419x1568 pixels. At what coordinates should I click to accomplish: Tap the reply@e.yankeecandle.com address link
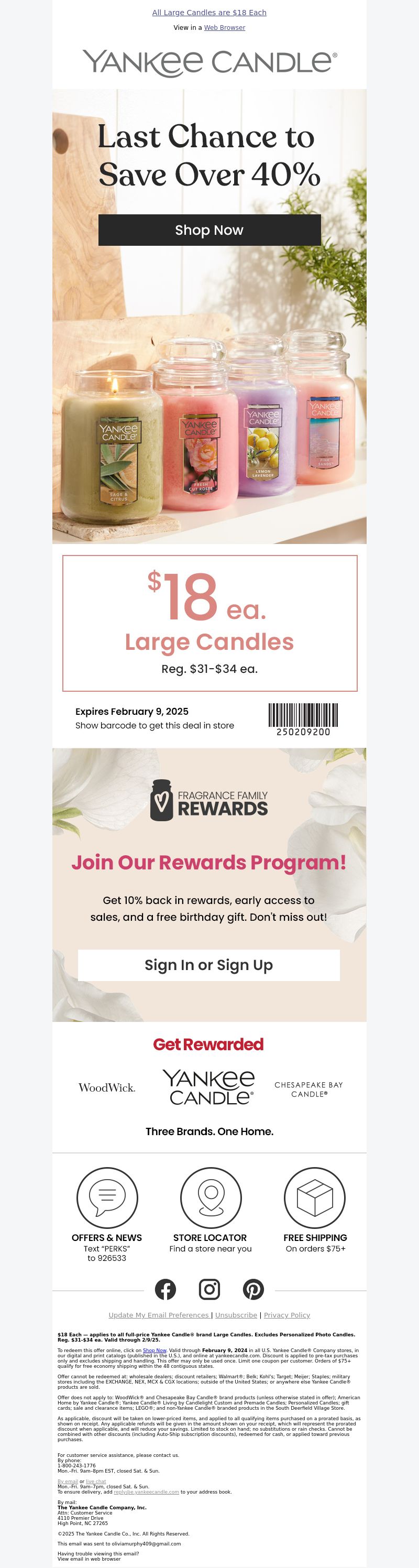click(x=146, y=1492)
